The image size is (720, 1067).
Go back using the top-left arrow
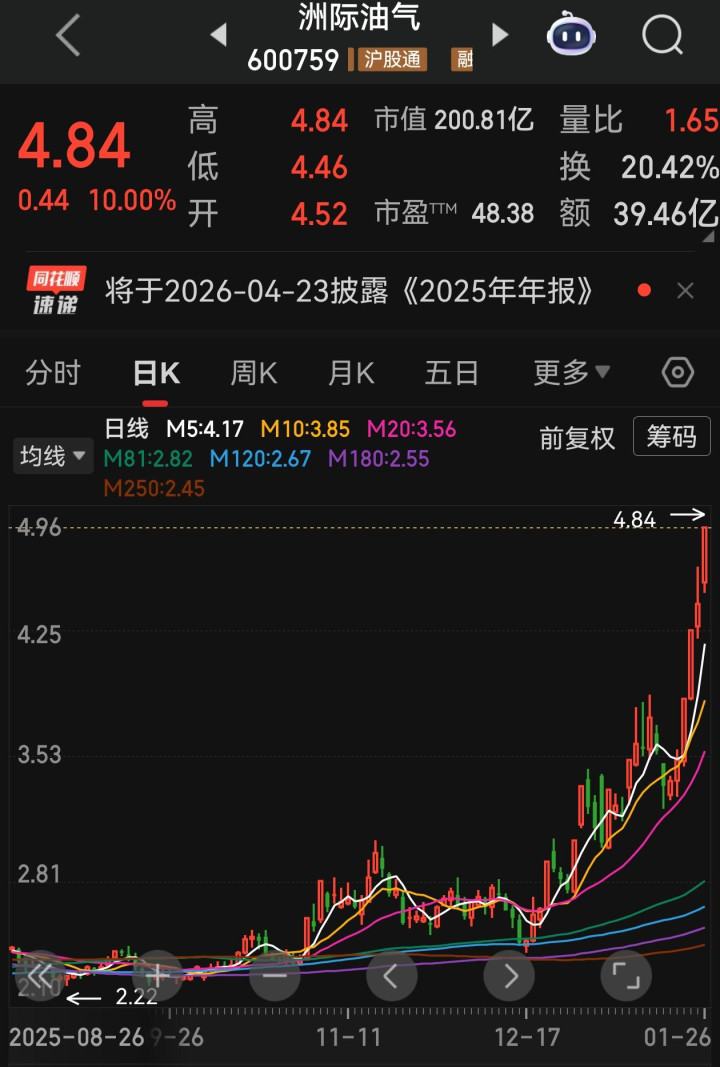(67, 36)
